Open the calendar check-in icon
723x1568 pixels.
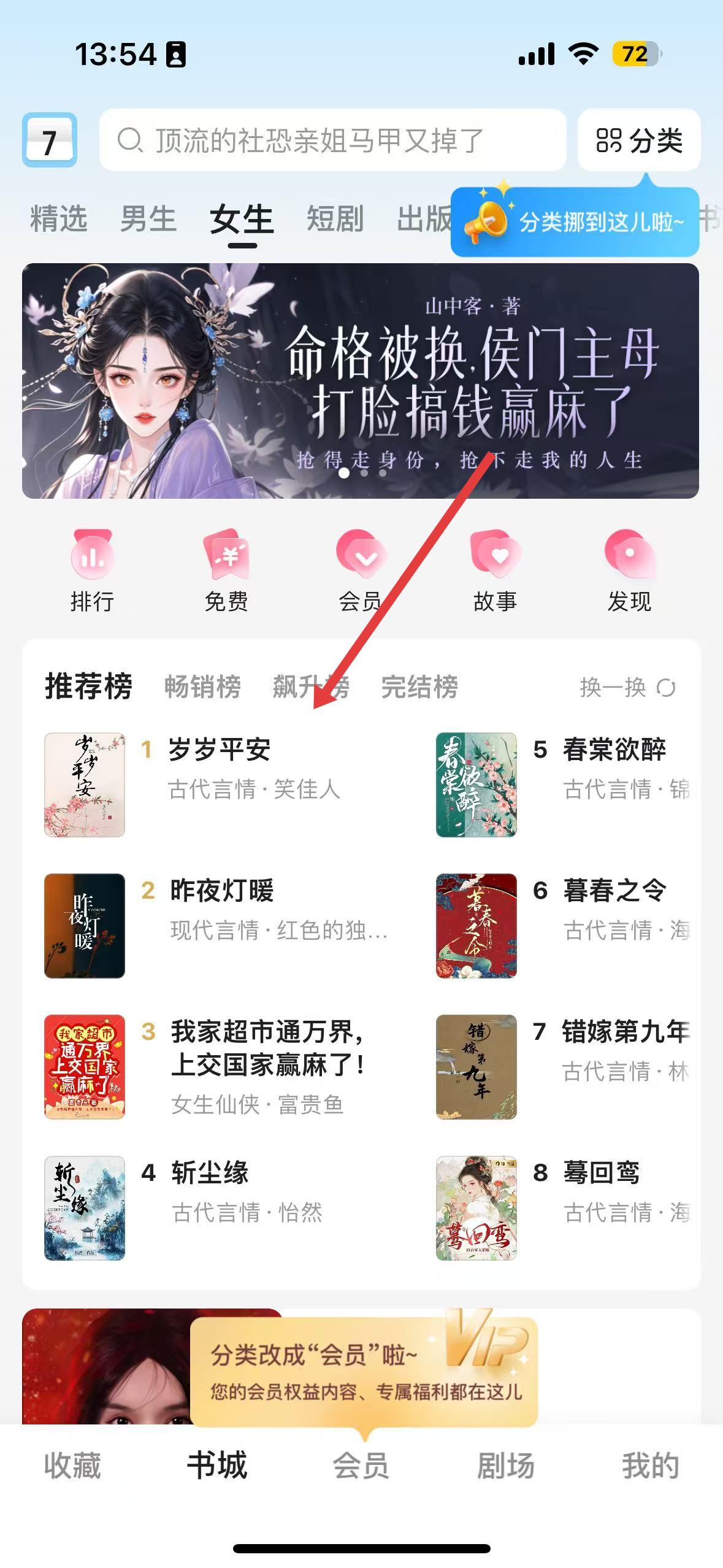(x=49, y=140)
